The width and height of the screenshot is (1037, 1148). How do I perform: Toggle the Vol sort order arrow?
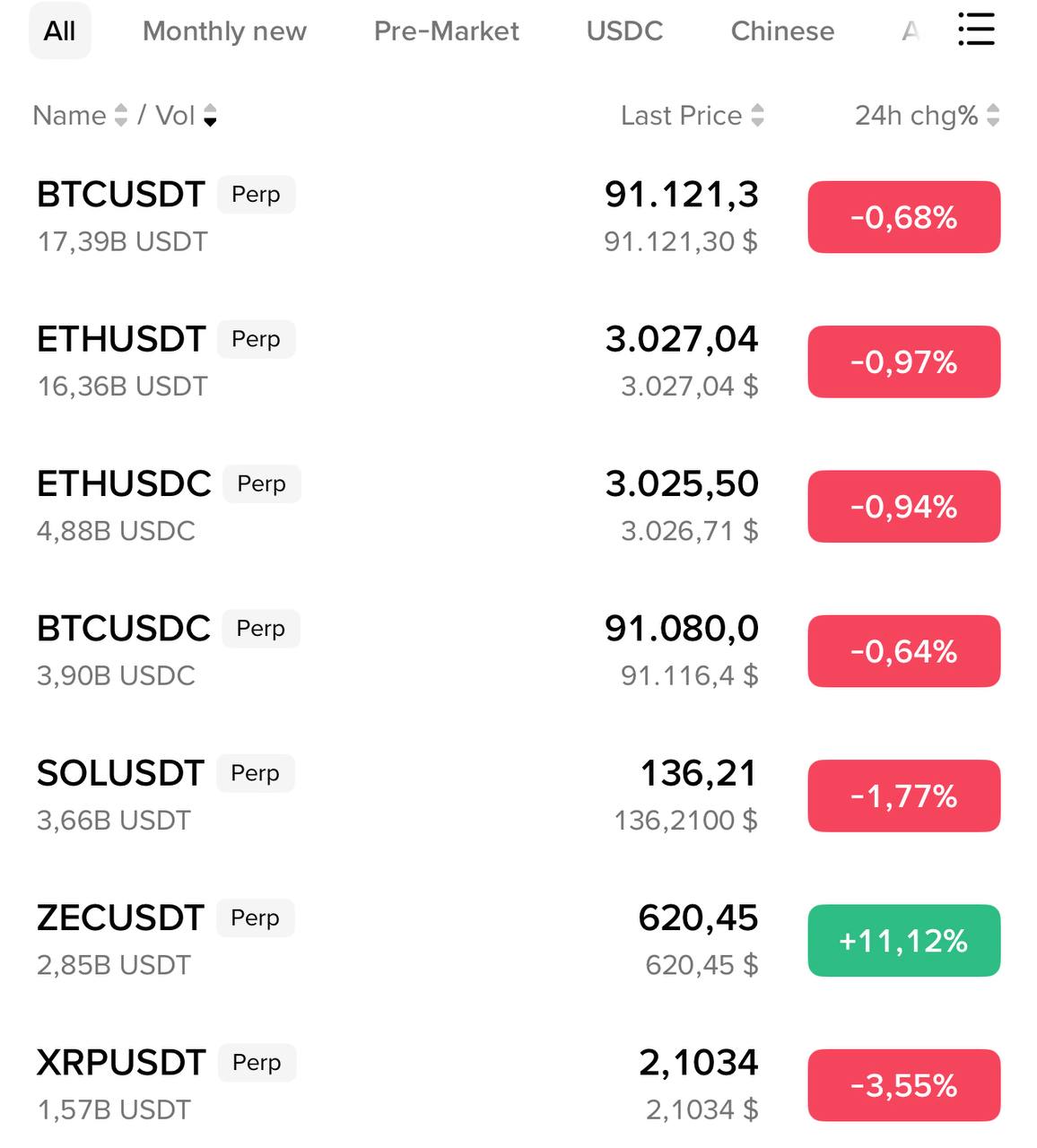pyautogui.click(x=211, y=115)
